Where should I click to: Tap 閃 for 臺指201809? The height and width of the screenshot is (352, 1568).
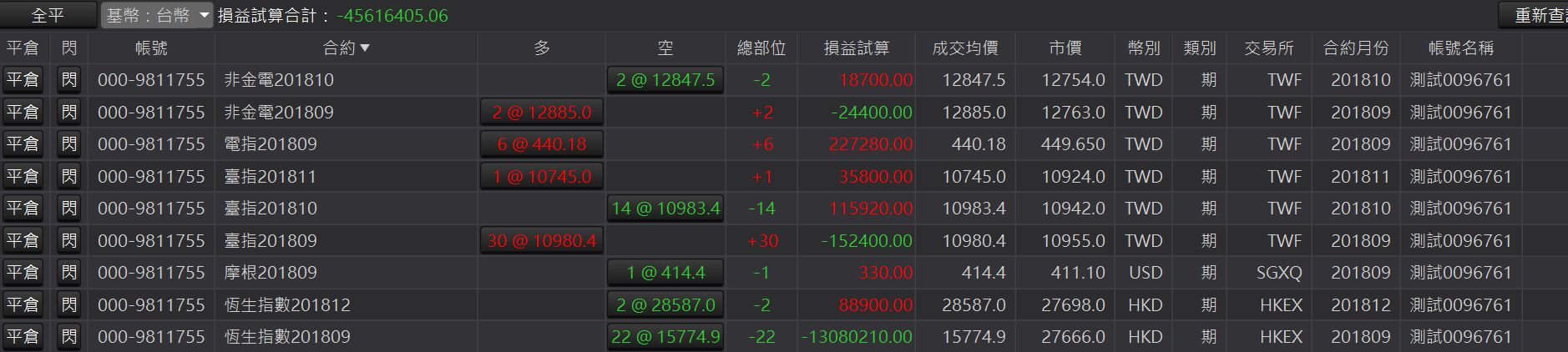69,240
